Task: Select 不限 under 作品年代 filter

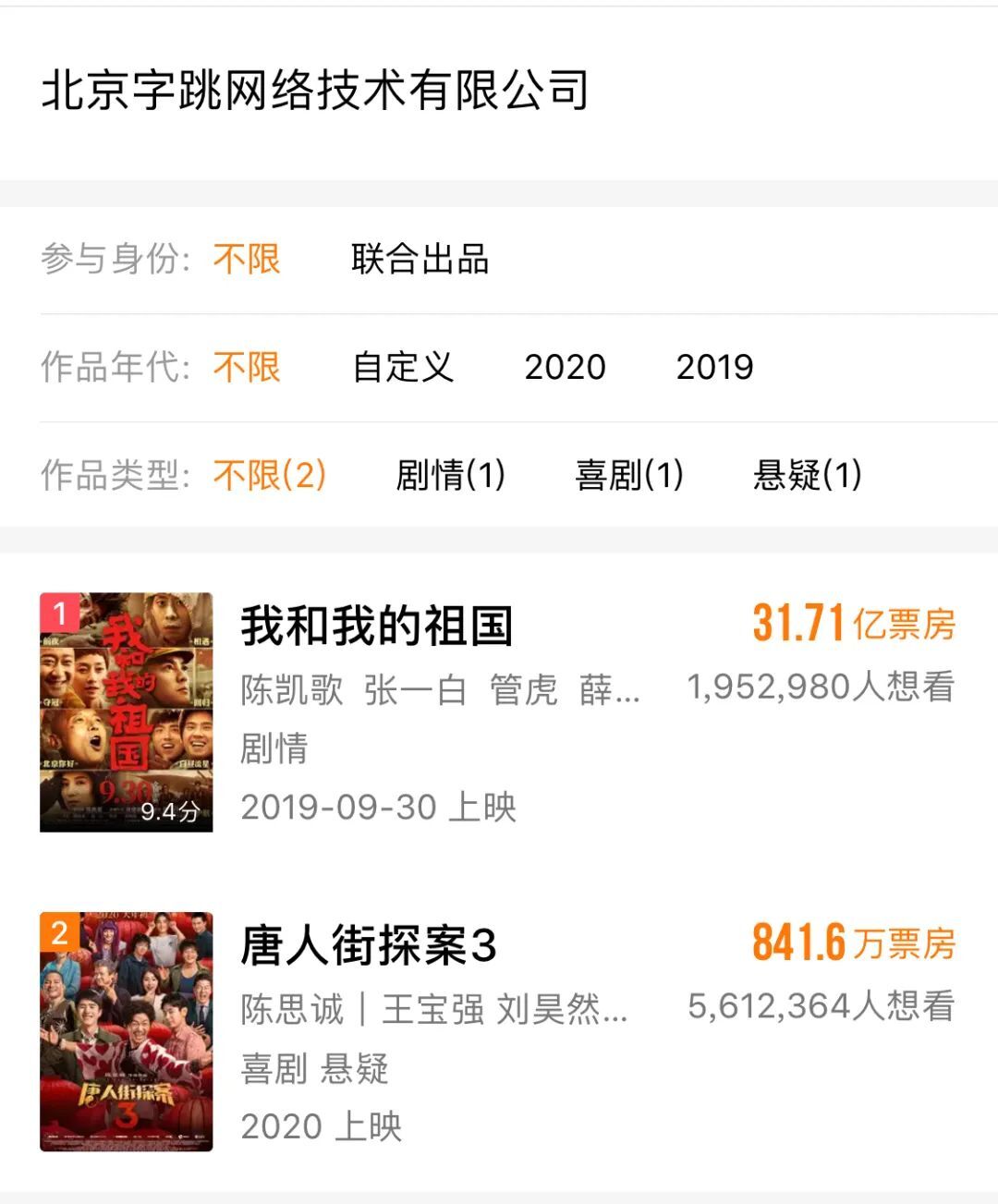Action: tap(247, 367)
